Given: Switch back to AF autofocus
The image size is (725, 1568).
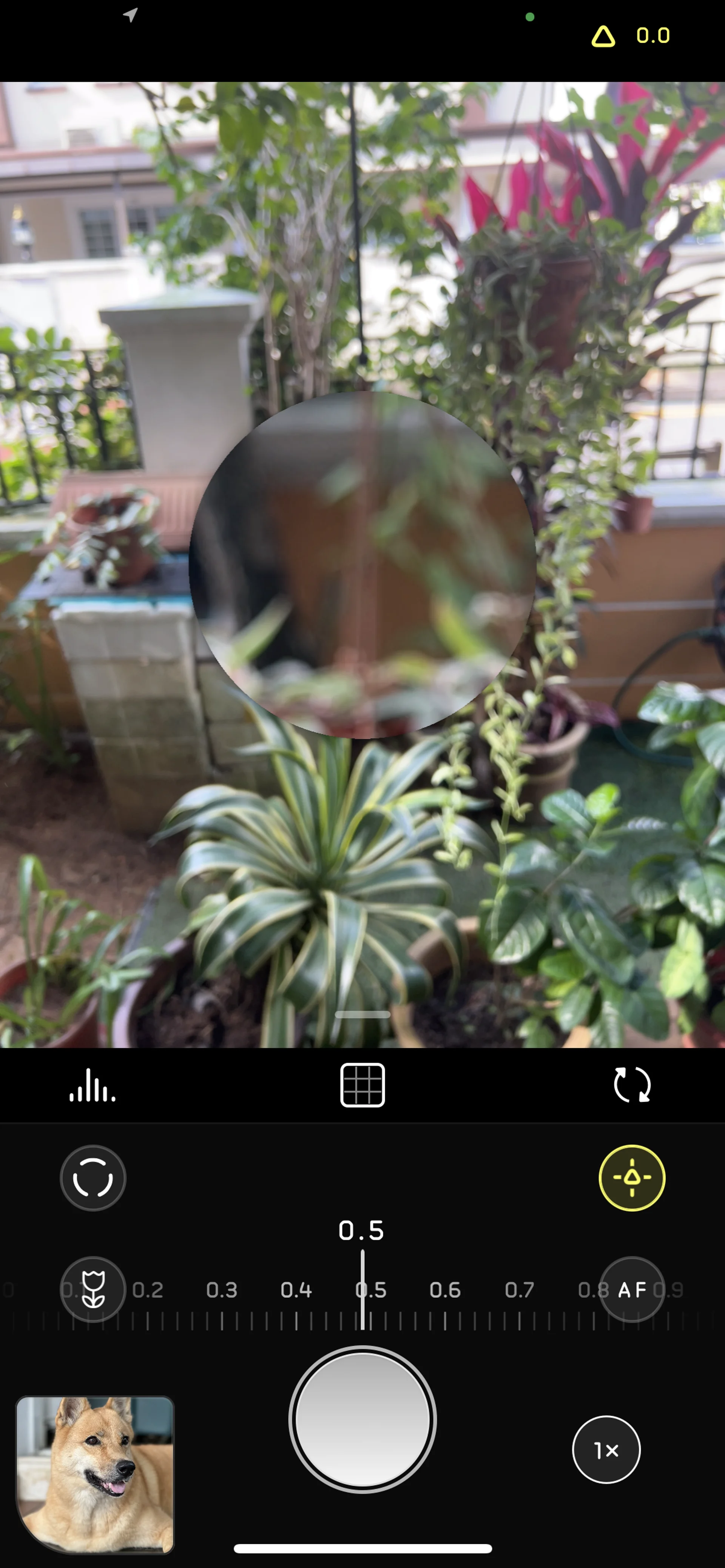Looking at the screenshot, I should 632,1289.
